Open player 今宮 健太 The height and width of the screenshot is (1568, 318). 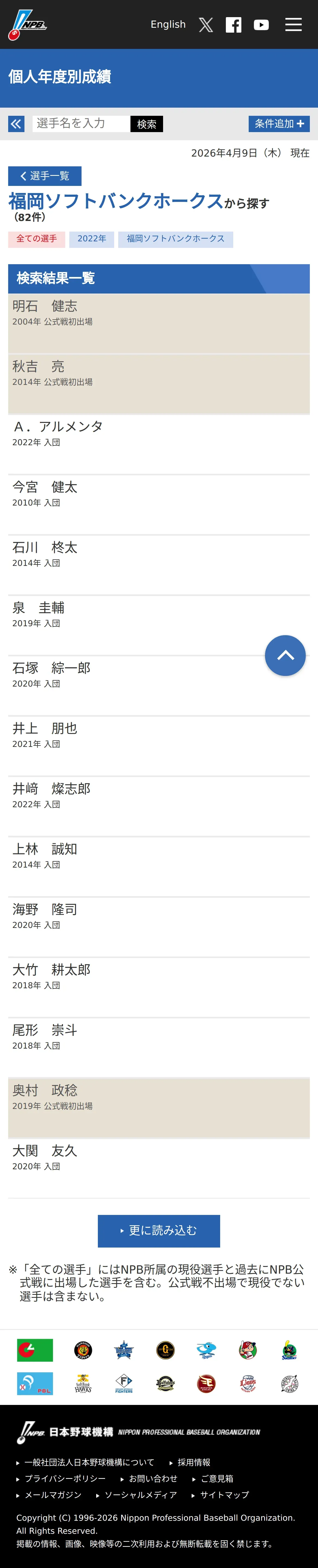pyautogui.click(x=159, y=505)
